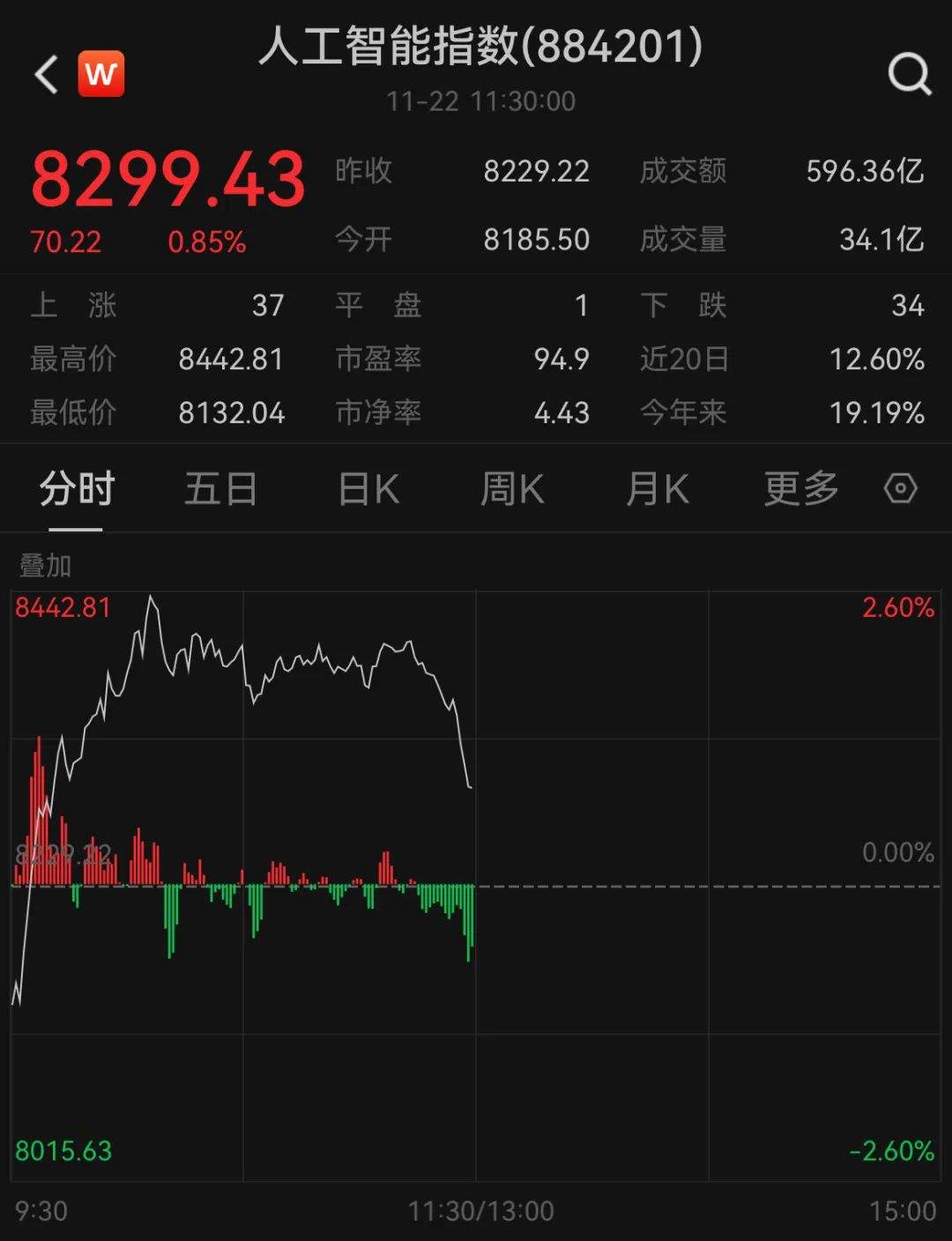Tap 叠加 to overlay another index

tap(45, 566)
